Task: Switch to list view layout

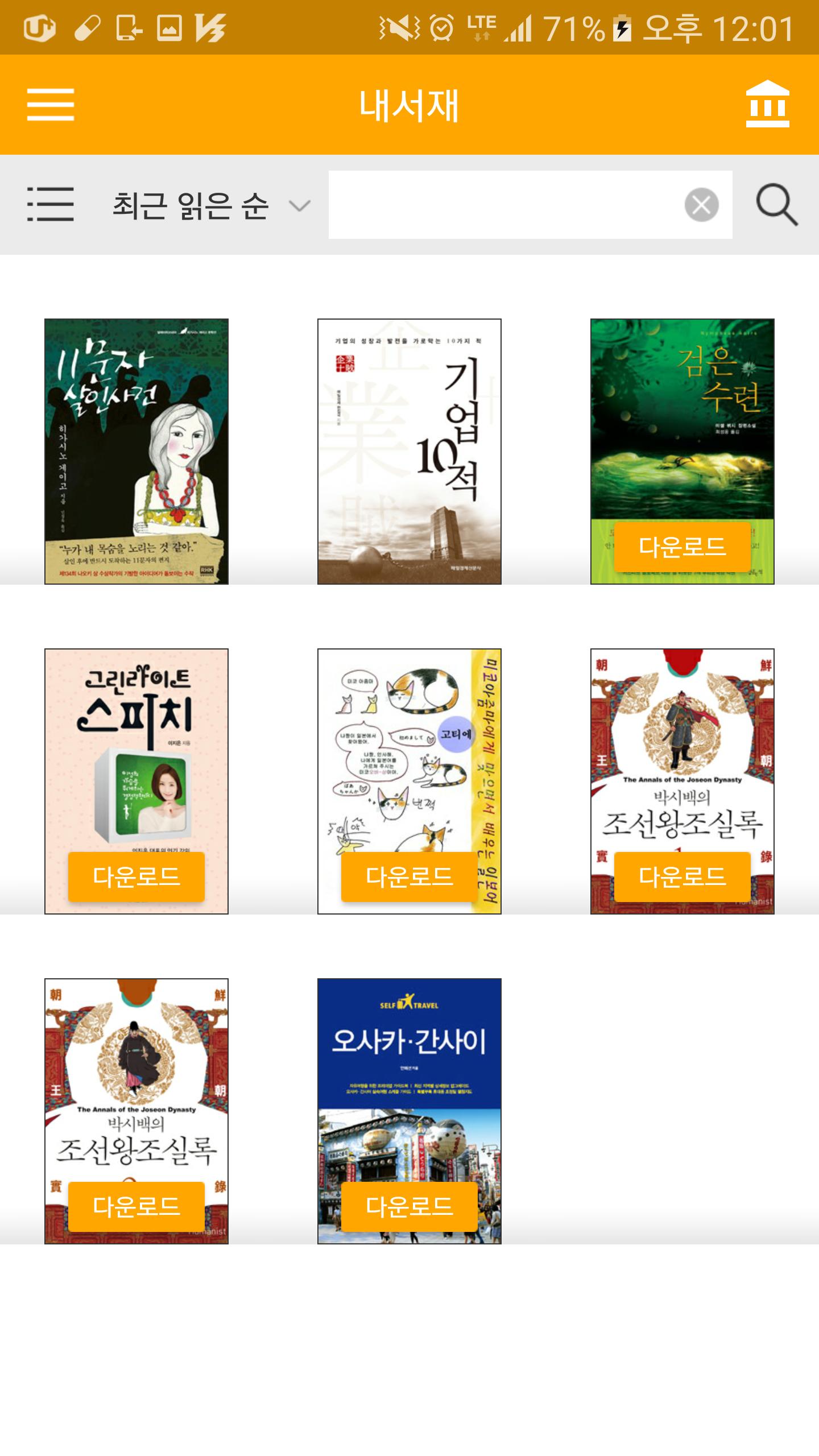Action: click(51, 204)
